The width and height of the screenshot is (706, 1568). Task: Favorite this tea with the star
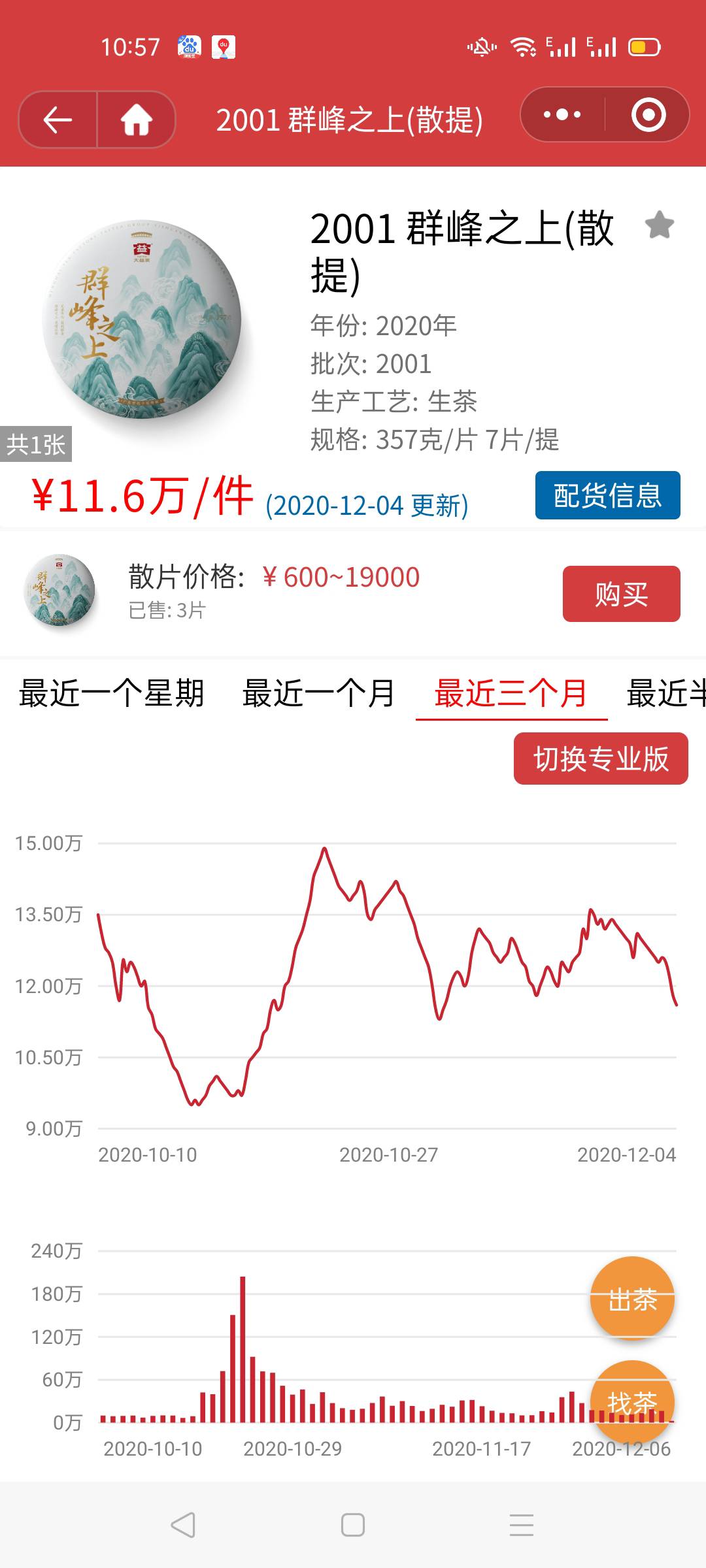coord(659,225)
